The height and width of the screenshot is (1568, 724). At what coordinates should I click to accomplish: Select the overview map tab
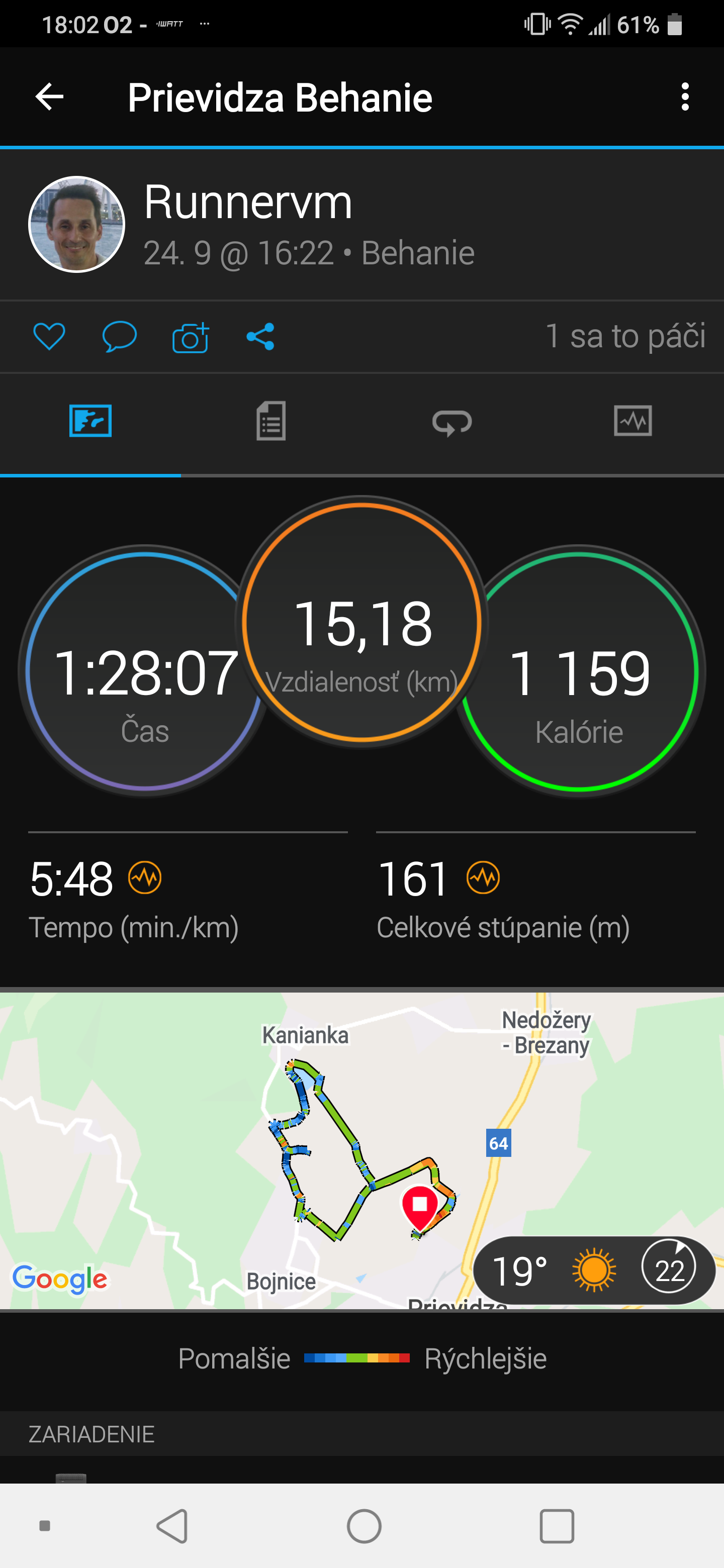[x=90, y=421]
